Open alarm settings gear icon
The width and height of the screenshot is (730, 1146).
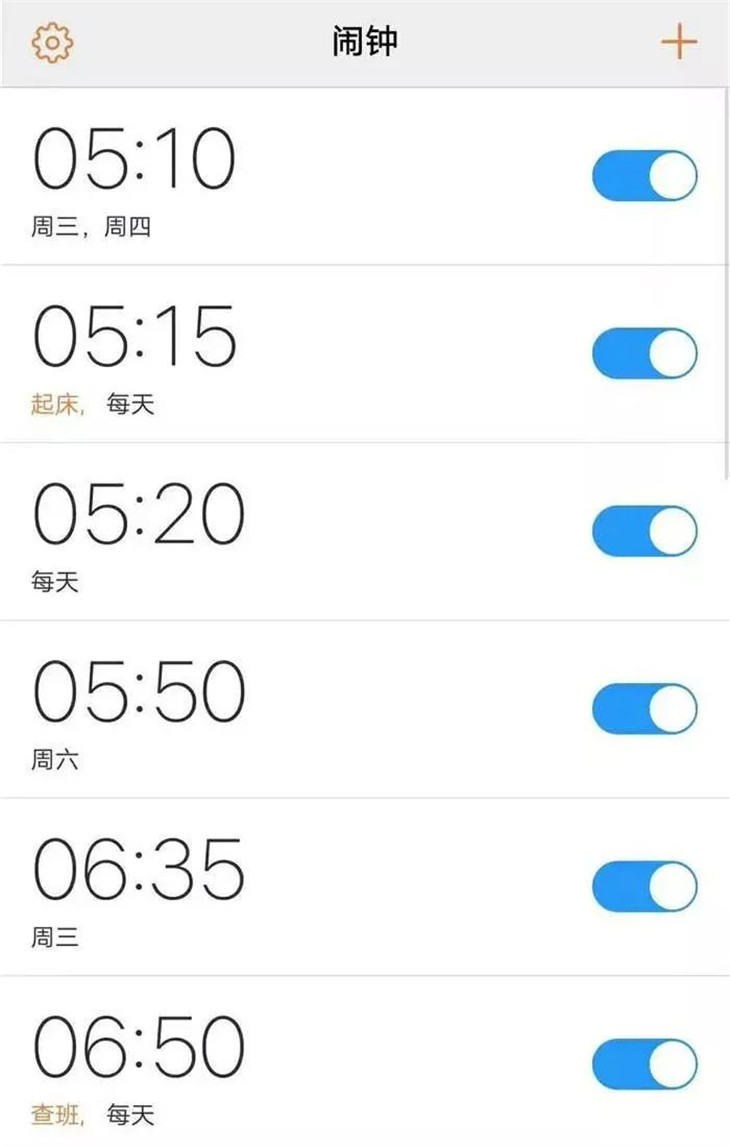pos(53,42)
